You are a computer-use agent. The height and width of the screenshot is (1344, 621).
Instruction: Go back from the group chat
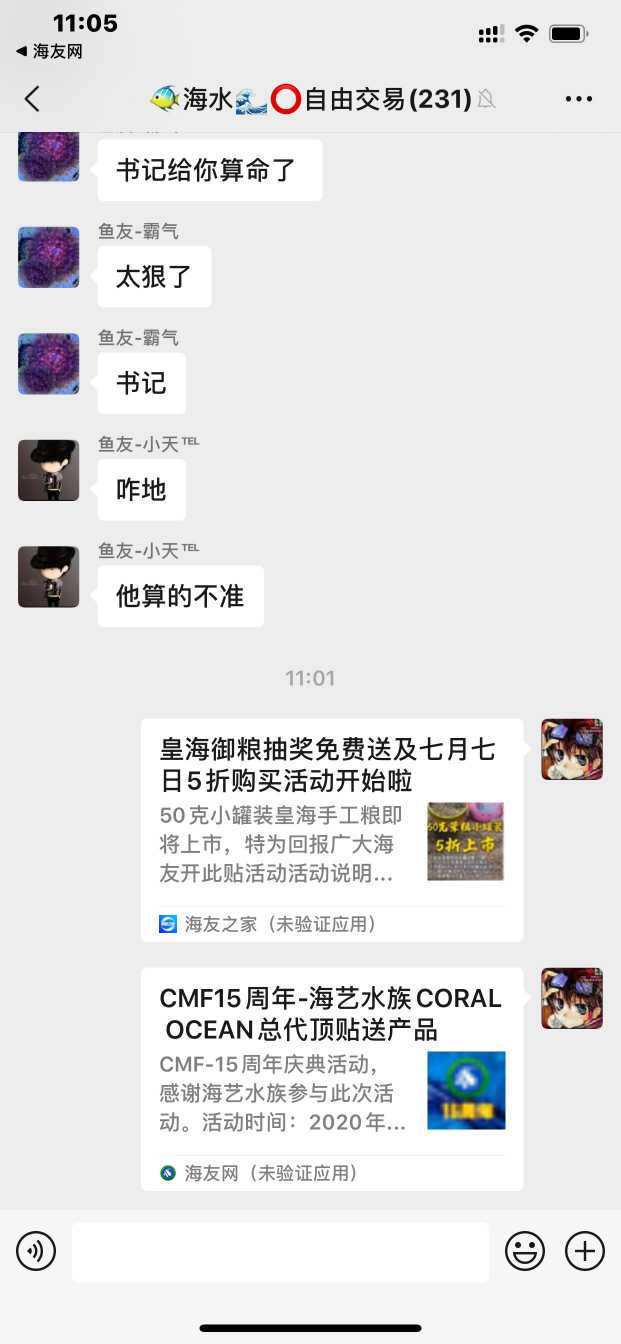(x=32, y=98)
